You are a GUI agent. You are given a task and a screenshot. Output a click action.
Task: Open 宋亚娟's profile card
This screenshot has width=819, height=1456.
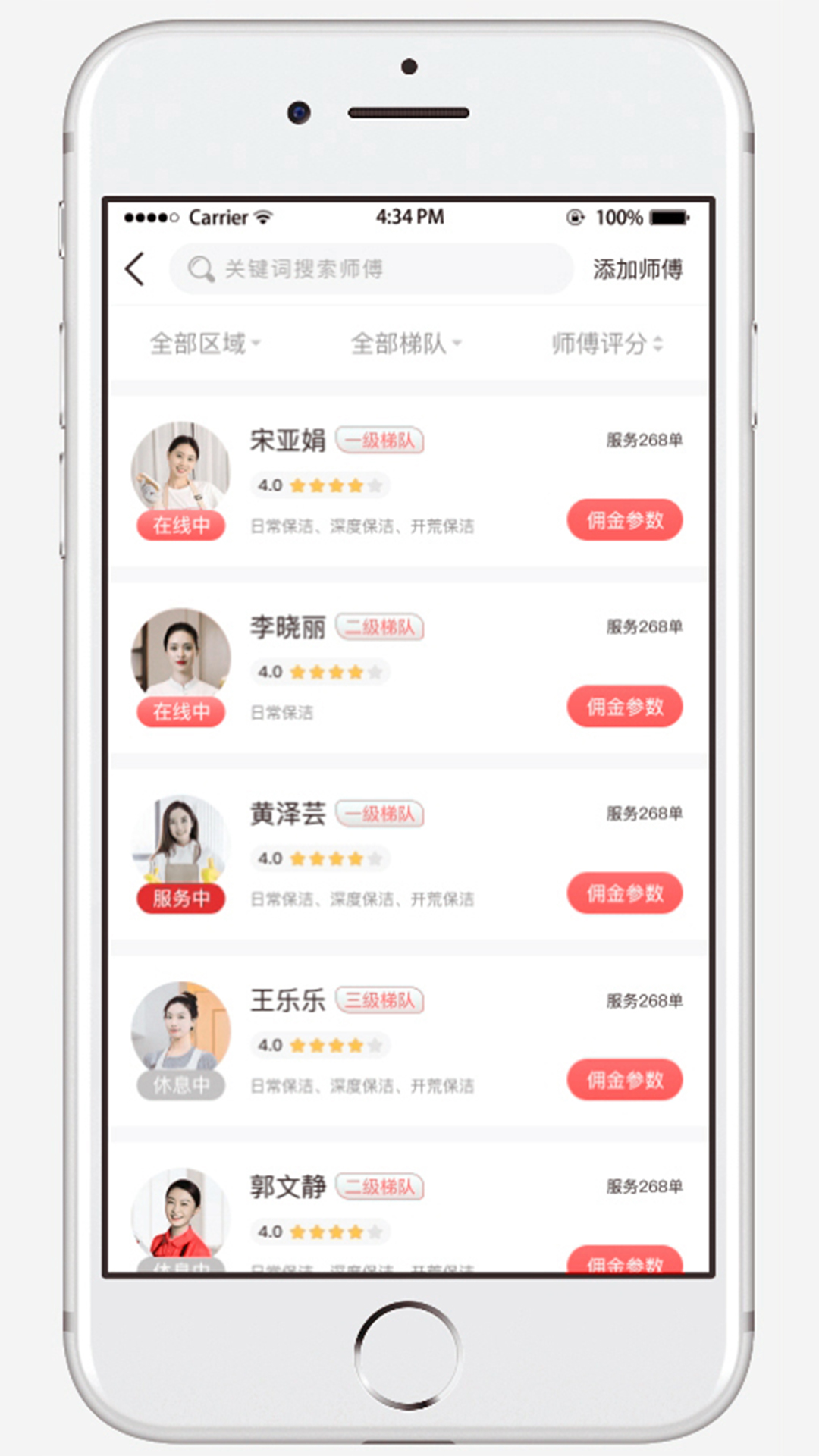409,481
